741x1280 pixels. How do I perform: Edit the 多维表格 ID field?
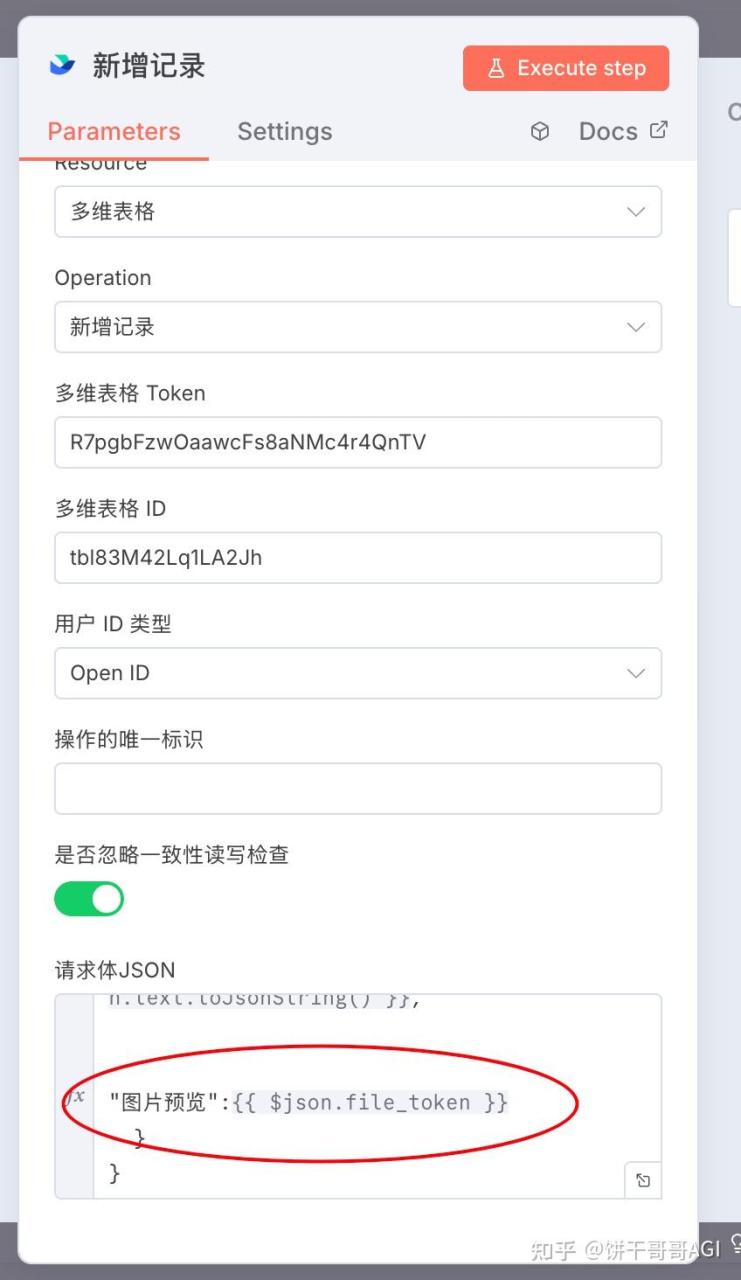[x=357, y=558]
